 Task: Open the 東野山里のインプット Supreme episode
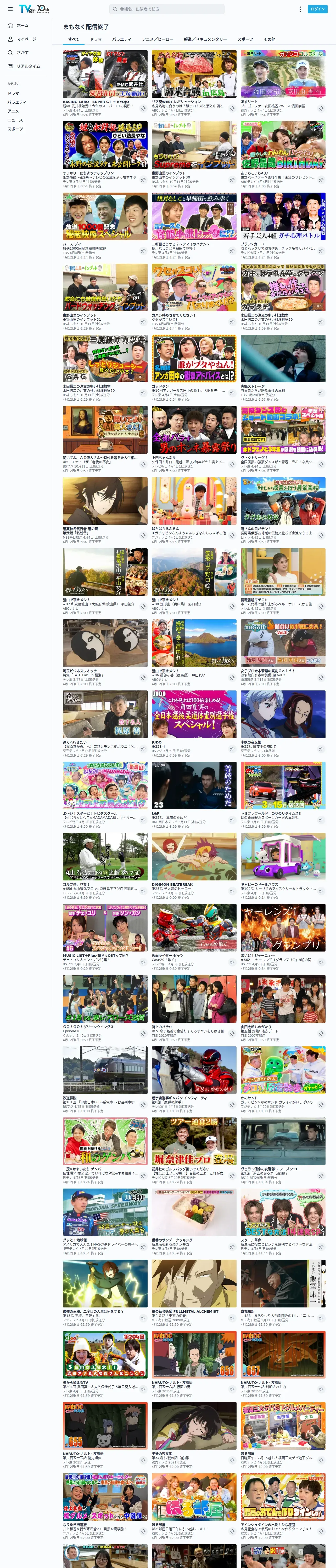pos(194,145)
